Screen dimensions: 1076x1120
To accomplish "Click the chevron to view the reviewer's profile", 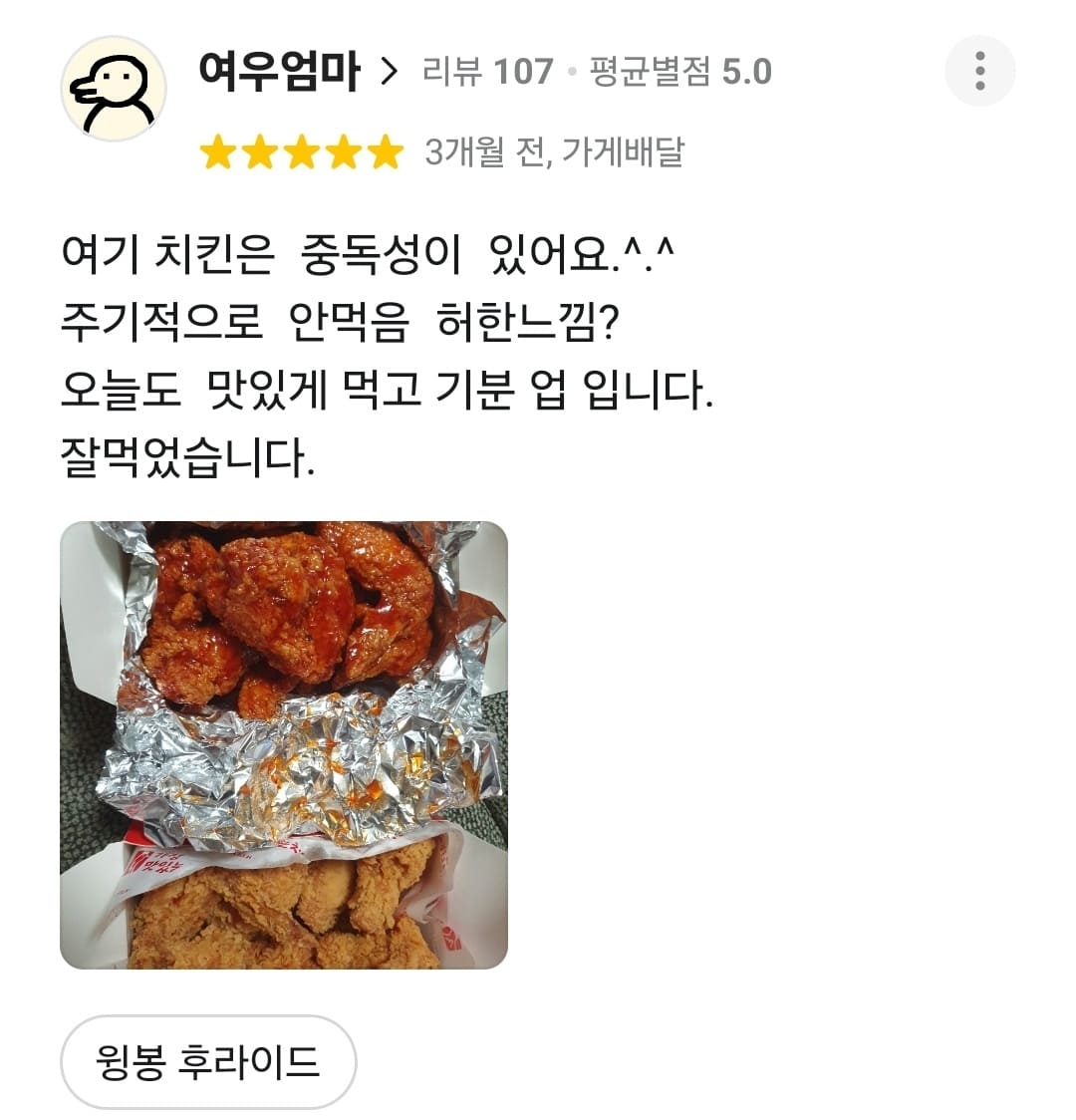I will [391, 72].
